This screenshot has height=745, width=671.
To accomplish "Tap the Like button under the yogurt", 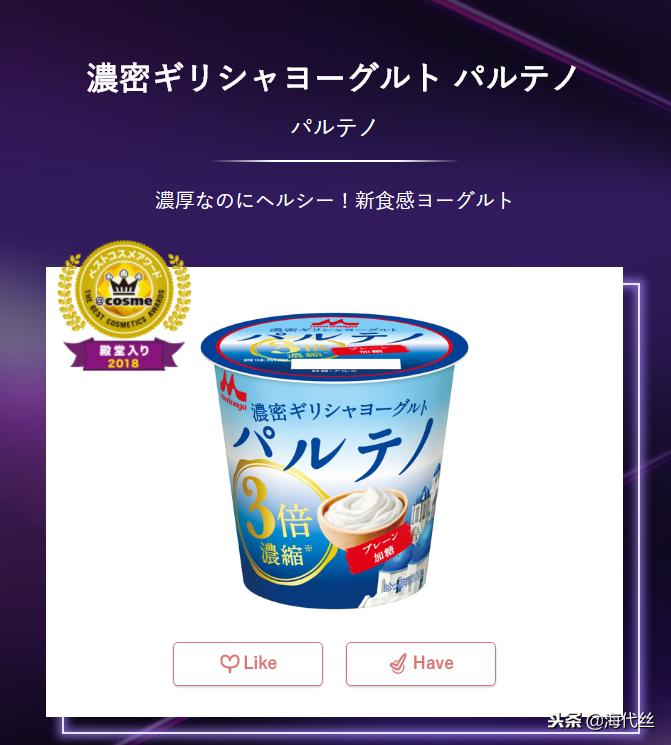I will tap(248, 664).
